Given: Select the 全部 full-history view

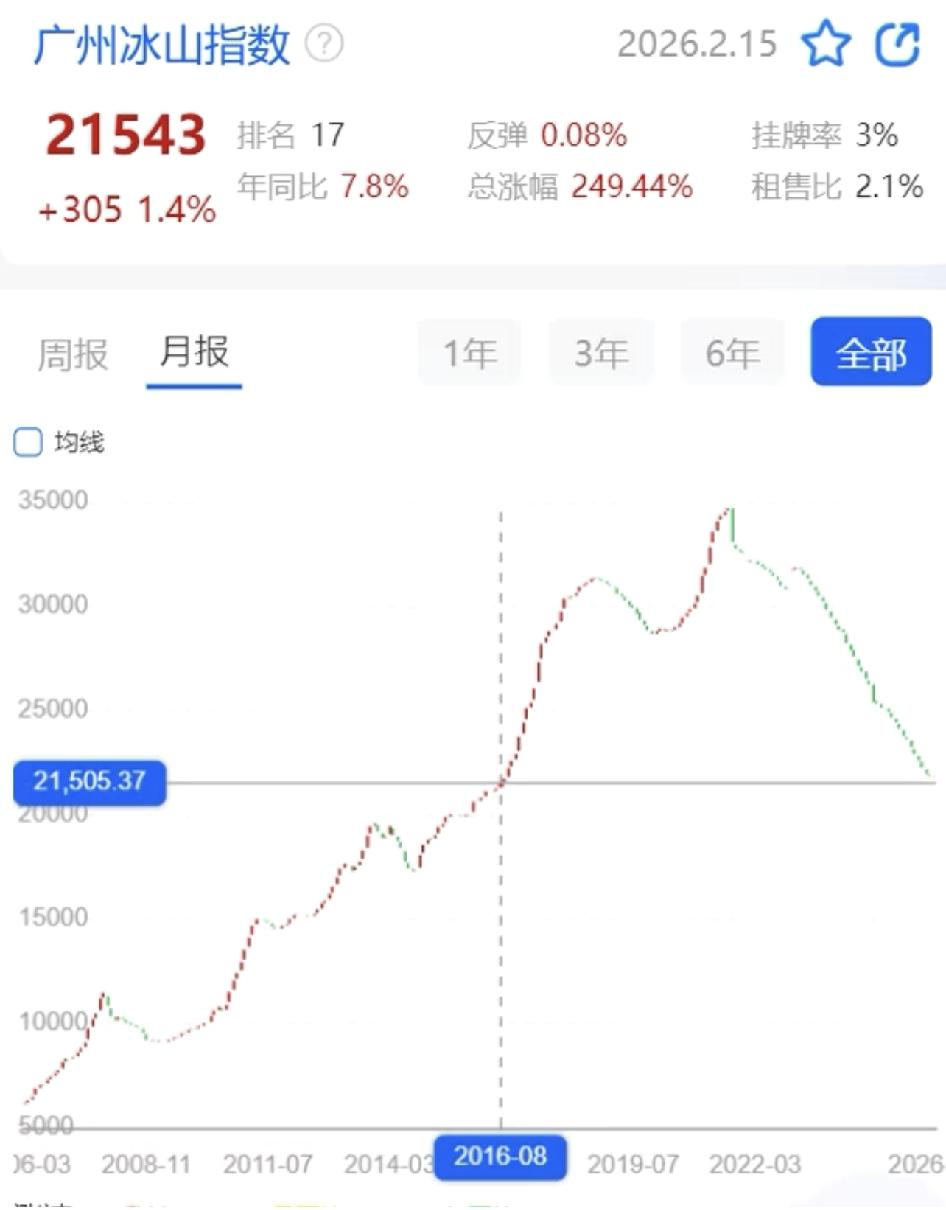Looking at the screenshot, I should (x=871, y=352).
